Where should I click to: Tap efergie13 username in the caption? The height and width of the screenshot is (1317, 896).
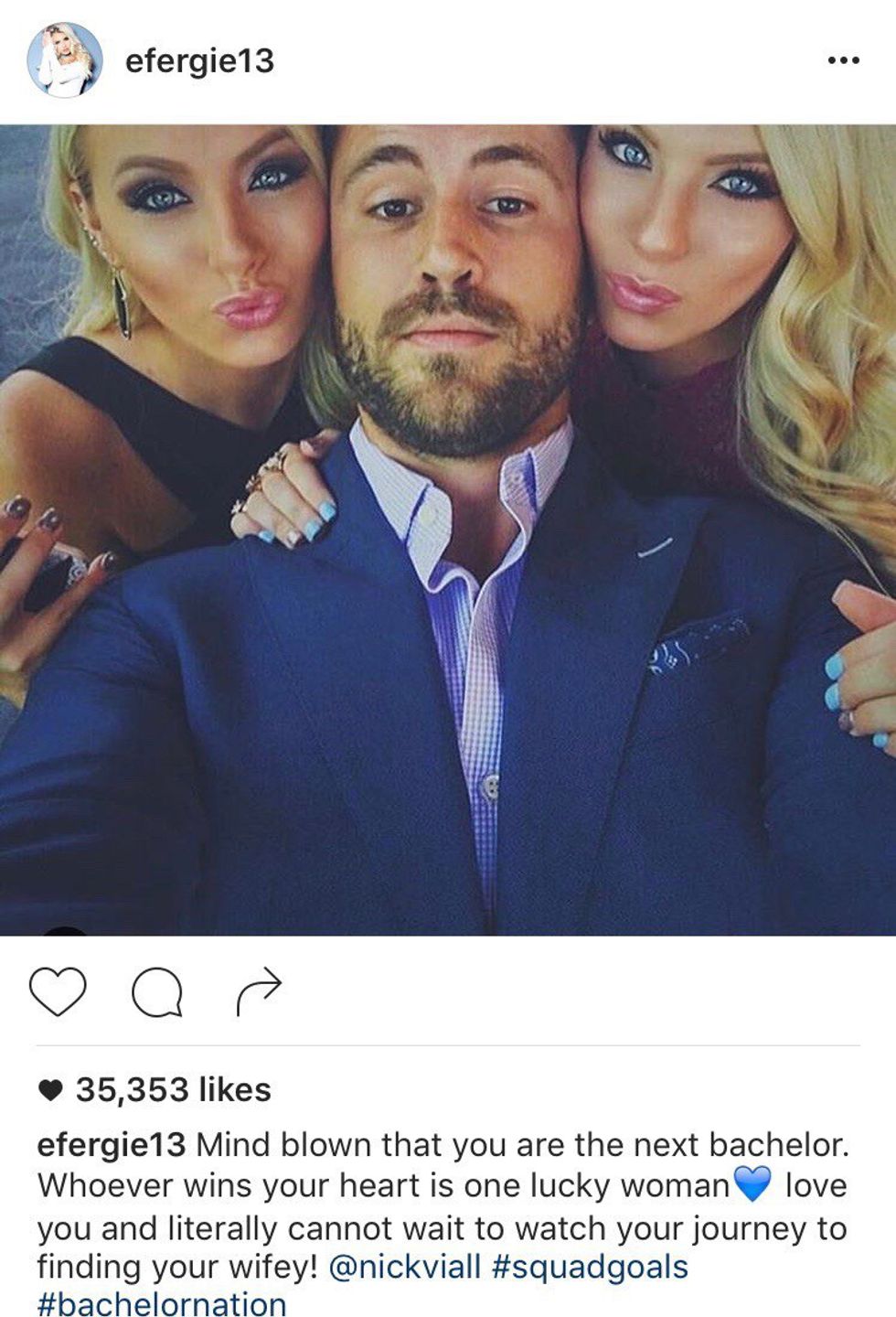tap(111, 1144)
